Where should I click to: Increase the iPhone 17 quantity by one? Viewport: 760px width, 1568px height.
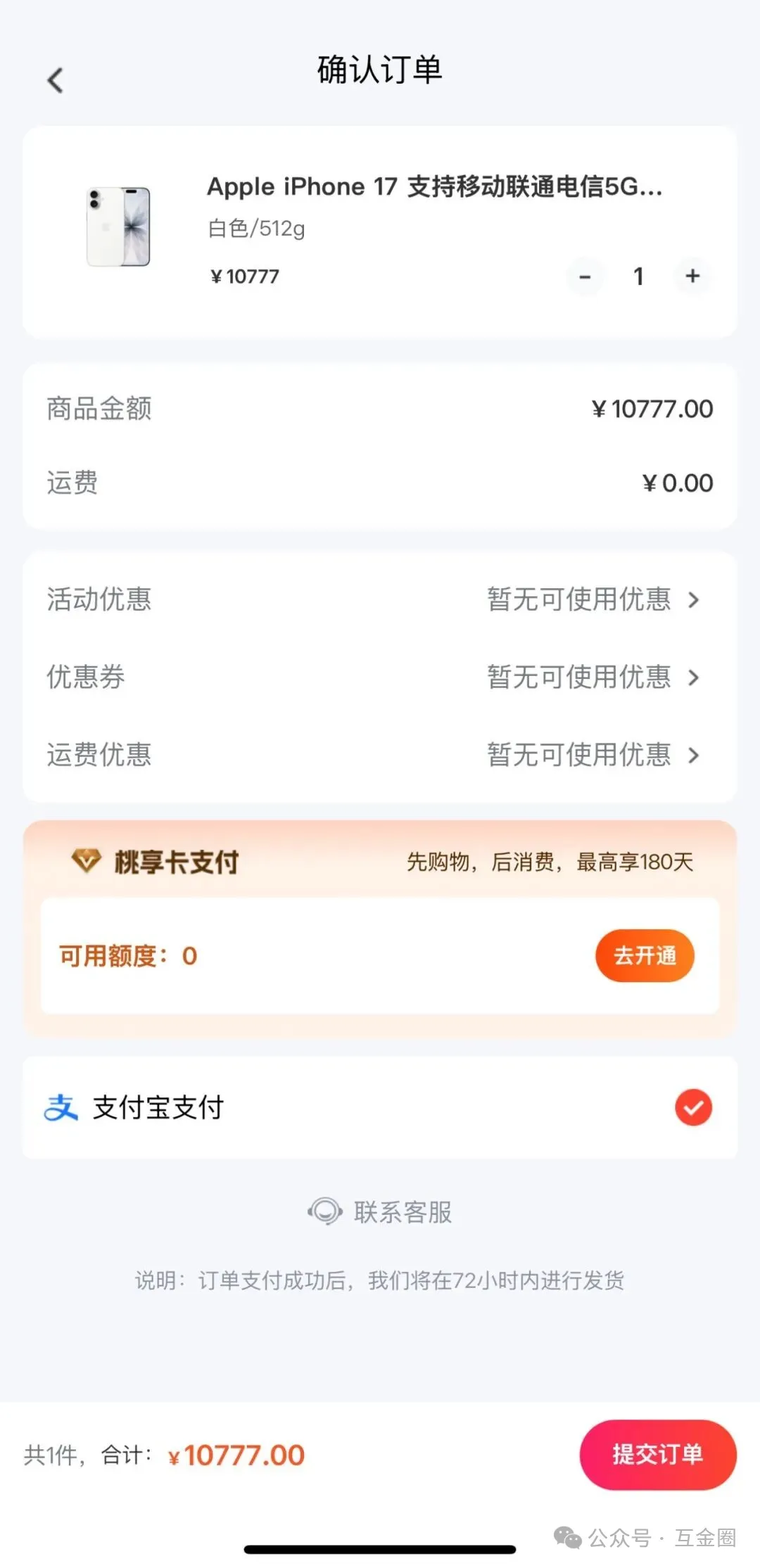click(x=692, y=276)
